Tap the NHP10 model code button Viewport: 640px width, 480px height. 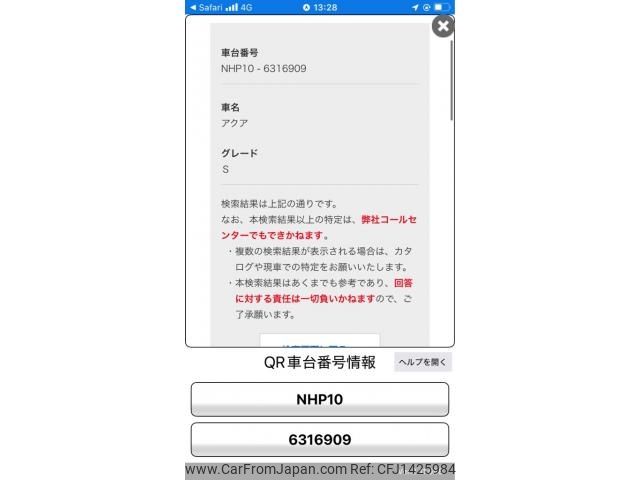tap(319, 399)
